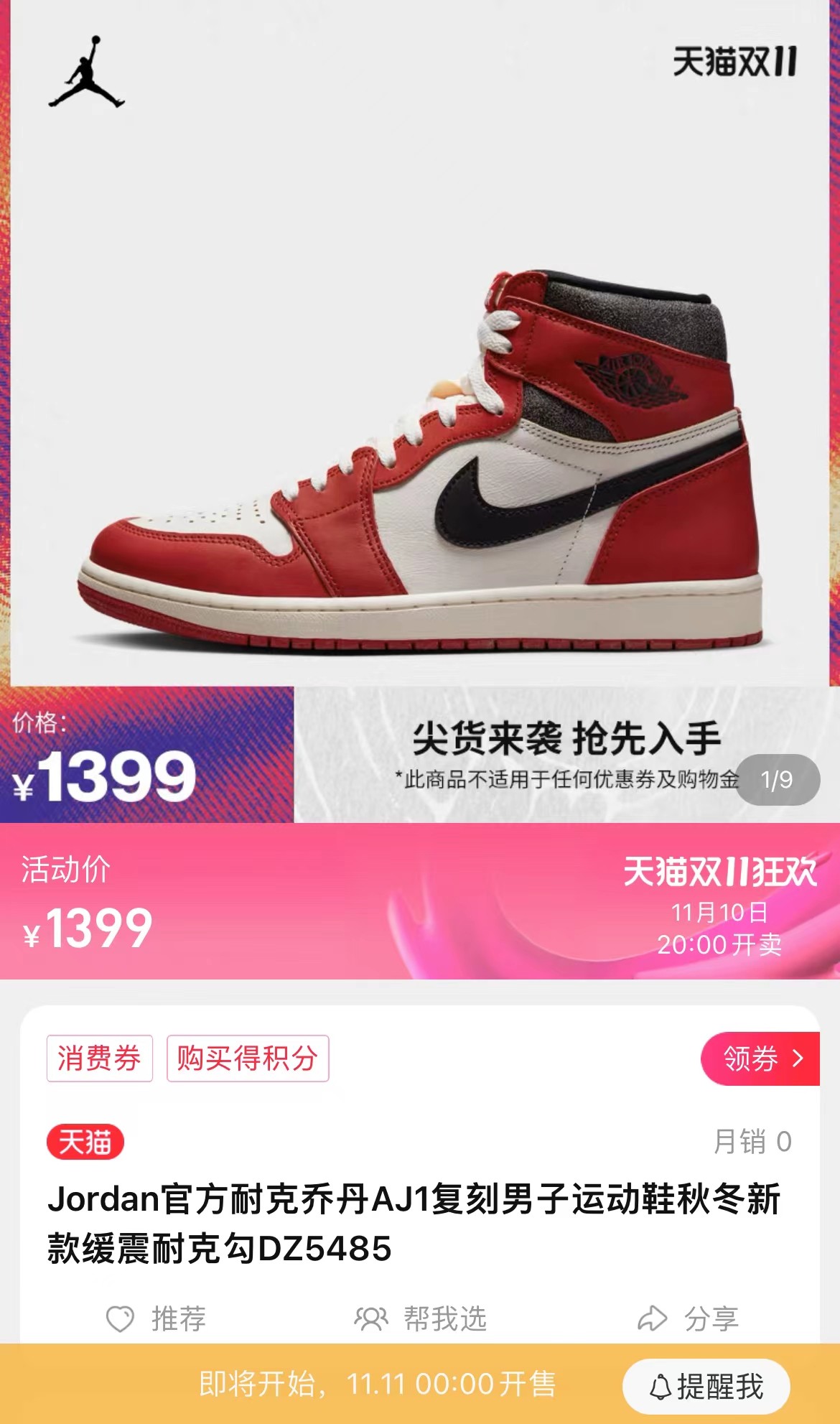Open the 消费券 tag
This screenshot has height=1424, width=840.
coord(99,1058)
